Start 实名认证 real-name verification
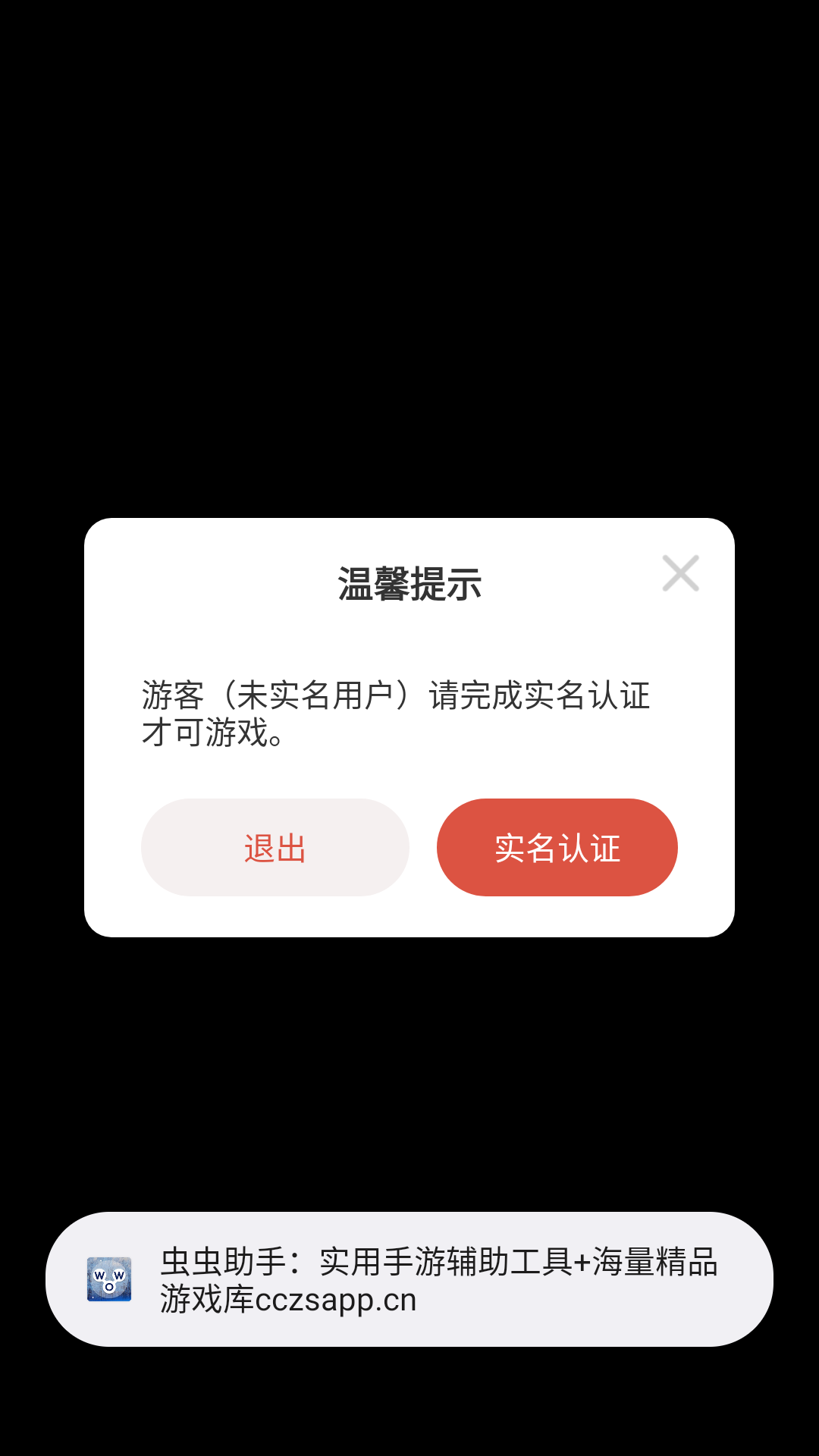 [557, 847]
